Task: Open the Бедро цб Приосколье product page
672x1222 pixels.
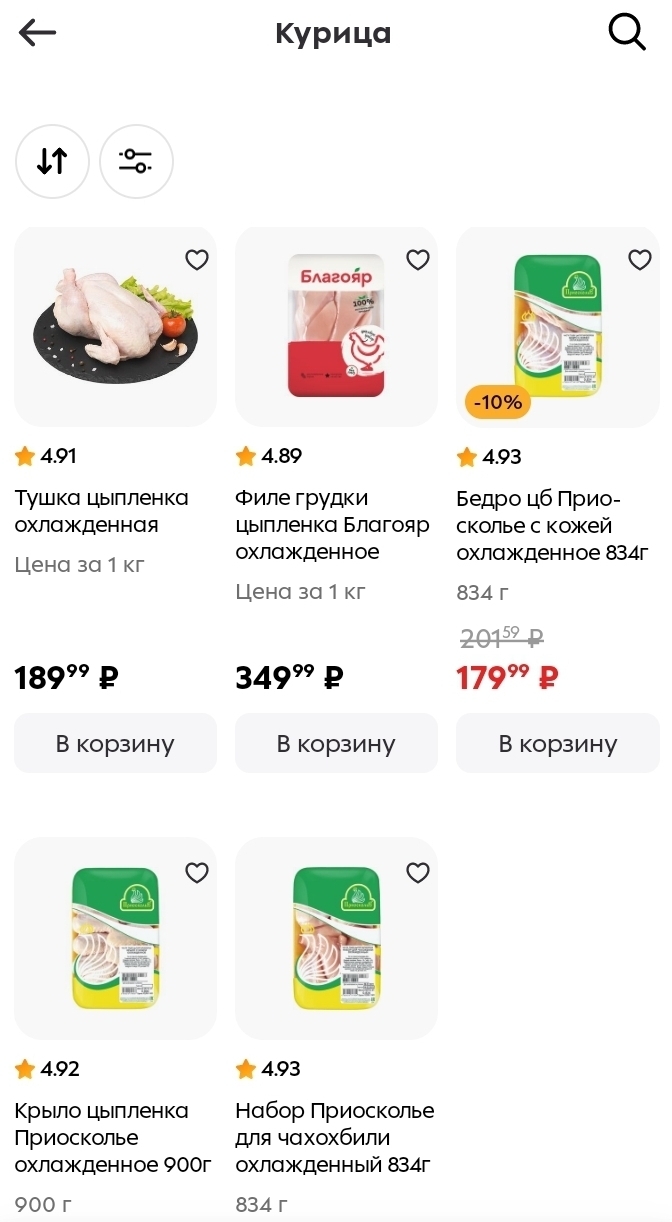Action: [558, 328]
